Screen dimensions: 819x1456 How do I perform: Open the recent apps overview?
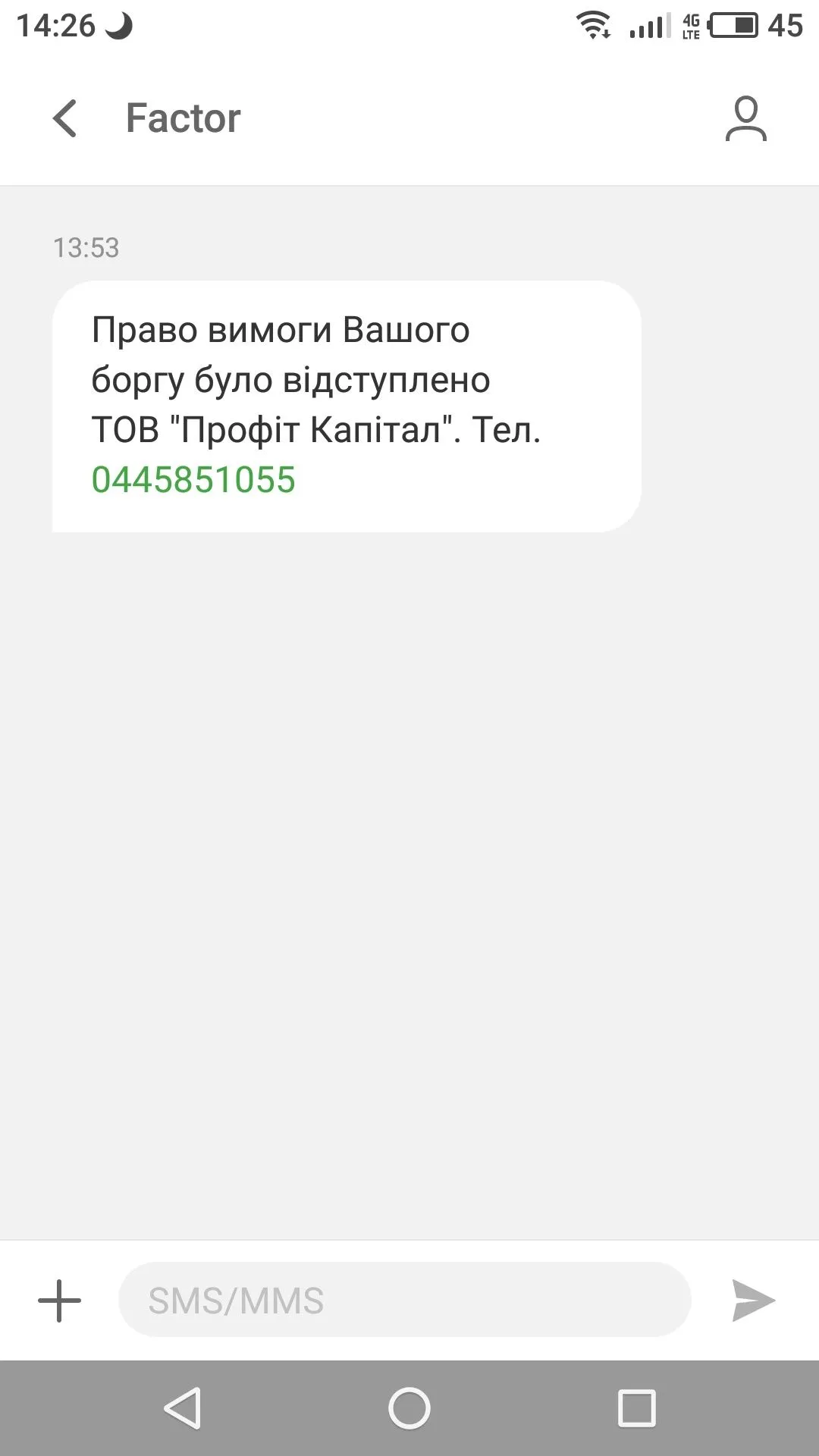coord(637,1408)
